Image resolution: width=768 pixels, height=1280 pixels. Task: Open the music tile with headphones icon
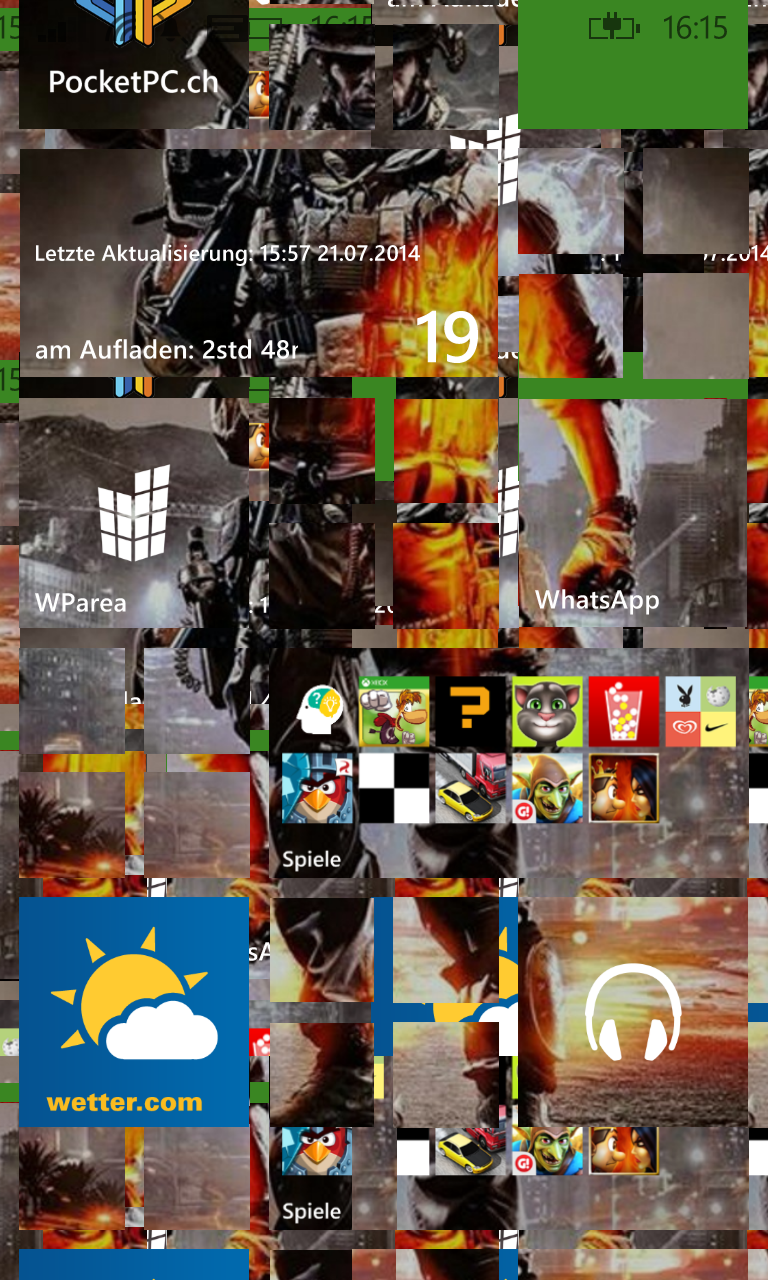(x=633, y=1012)
